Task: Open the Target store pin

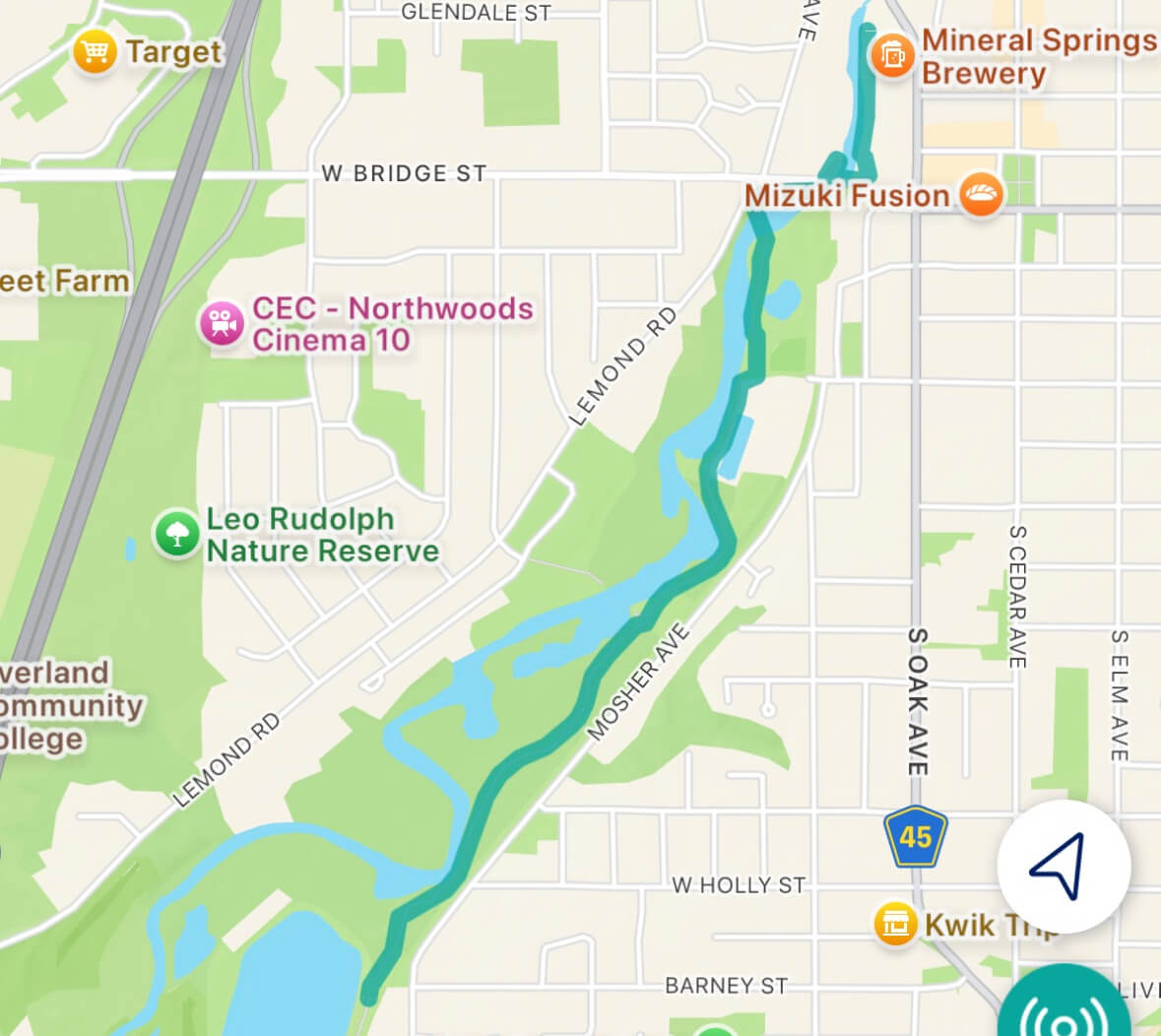Action: 95,50
